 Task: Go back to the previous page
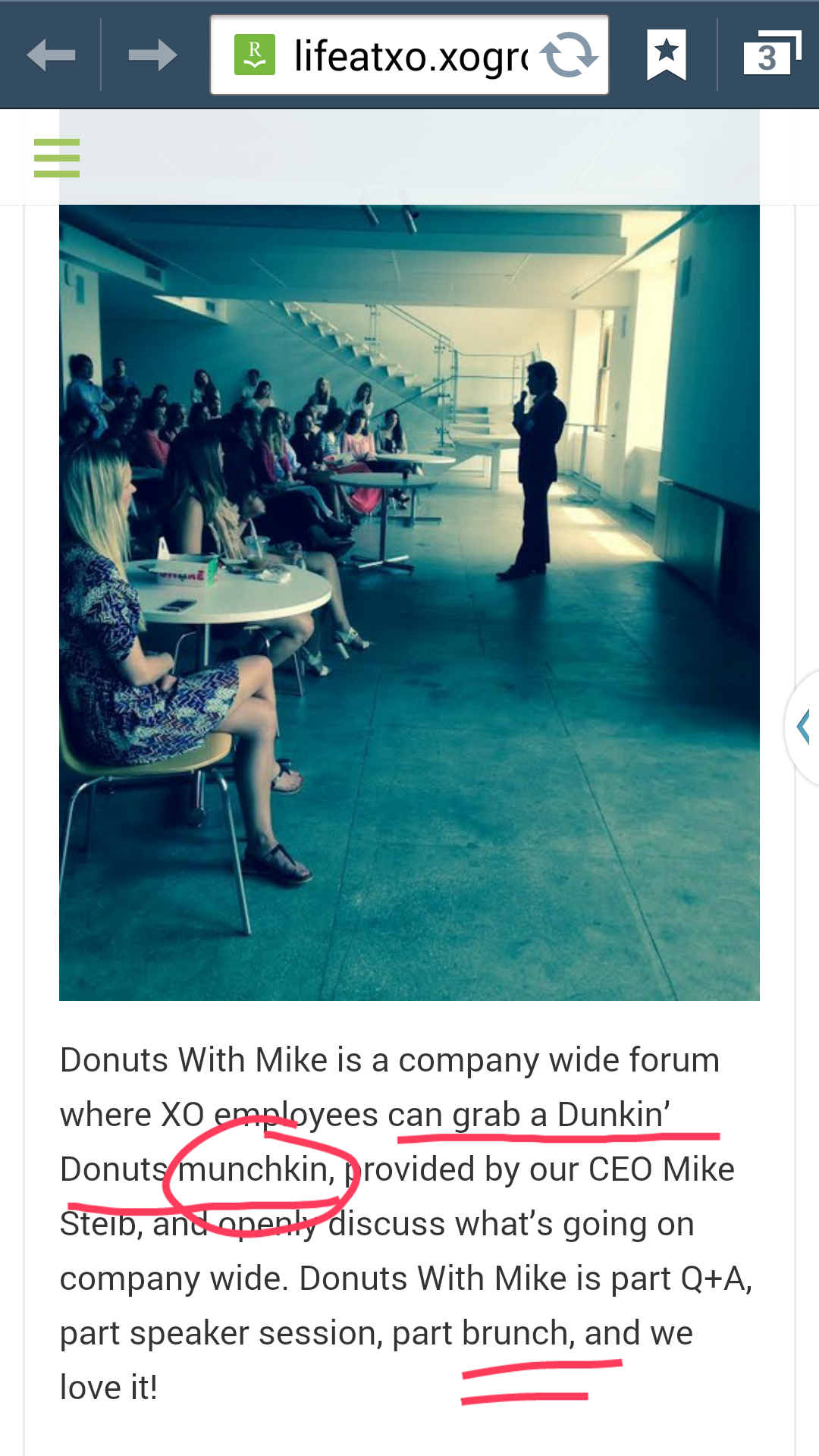tap(50, 55)
